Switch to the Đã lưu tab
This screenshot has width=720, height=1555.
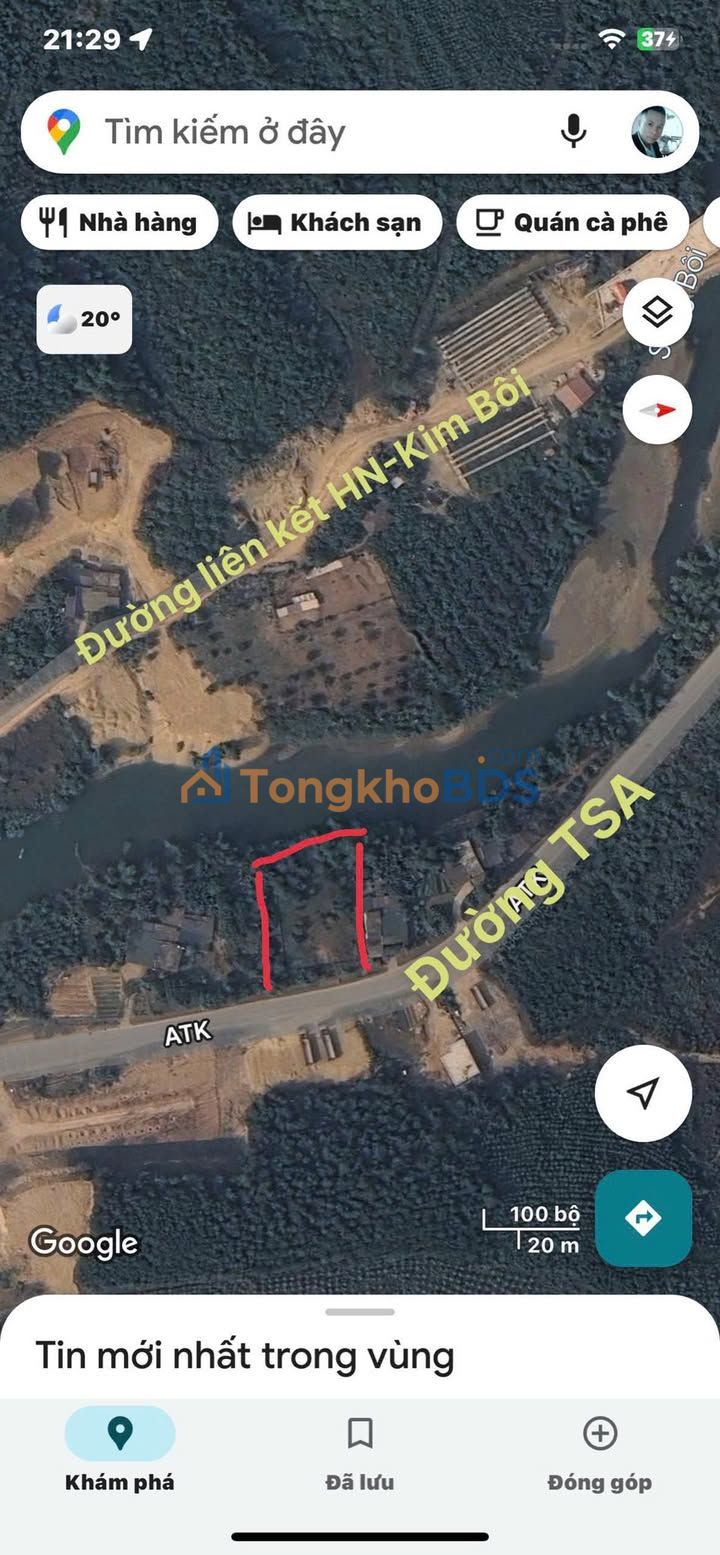pyautogui.click(x=360, y=1450)
